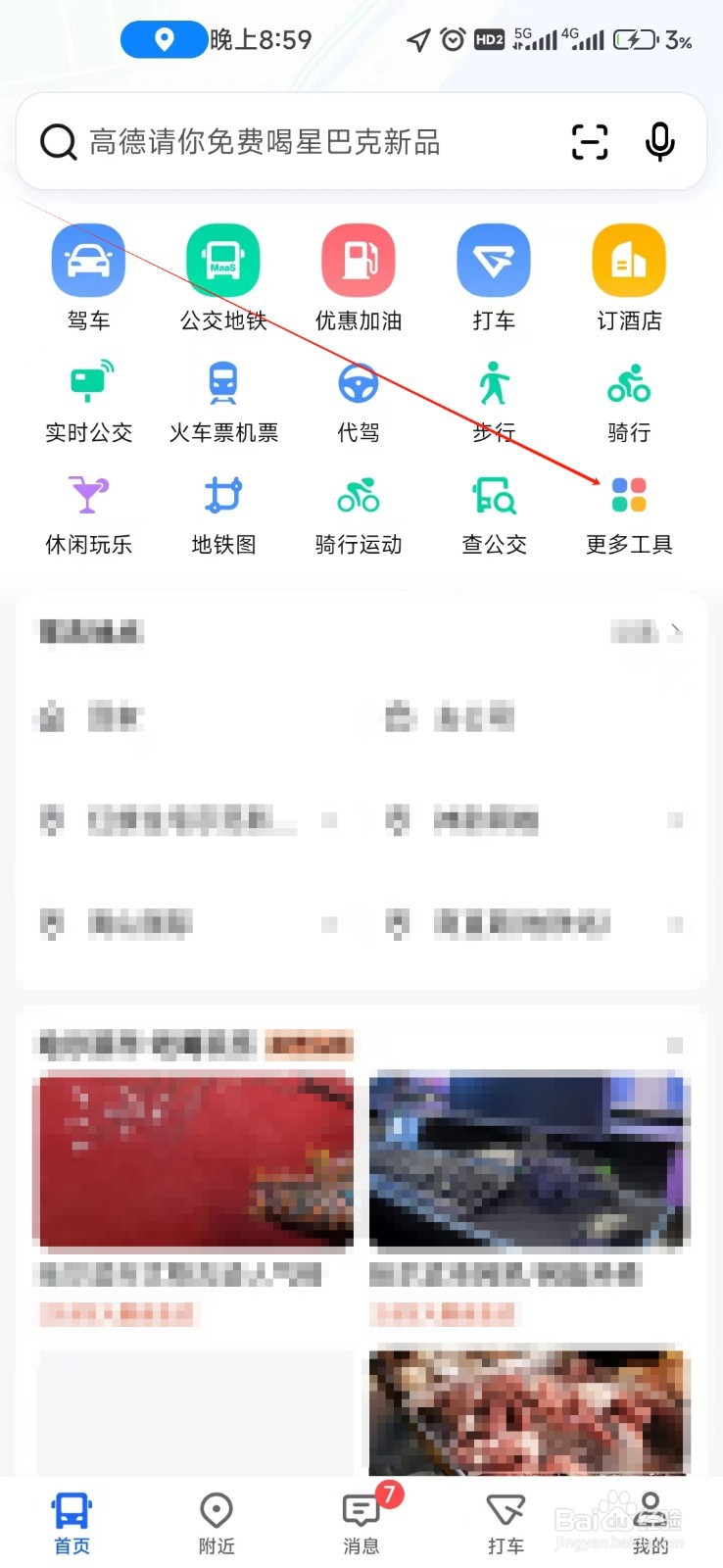Screen dimensions: 723x1568
Task: Tap the search bar to enter a query
Action: (x=294, y=141)
